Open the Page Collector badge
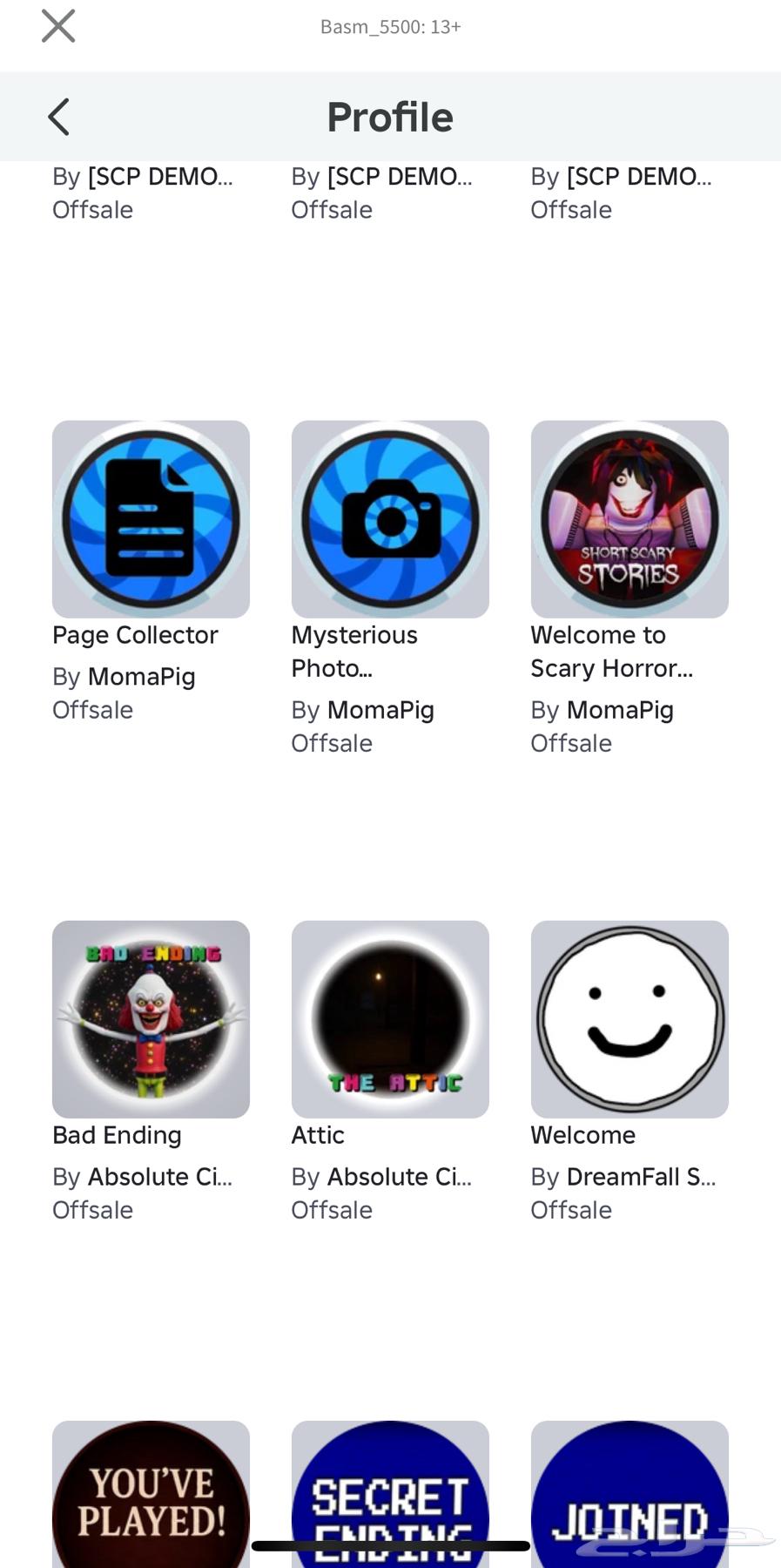 [151, 519]
